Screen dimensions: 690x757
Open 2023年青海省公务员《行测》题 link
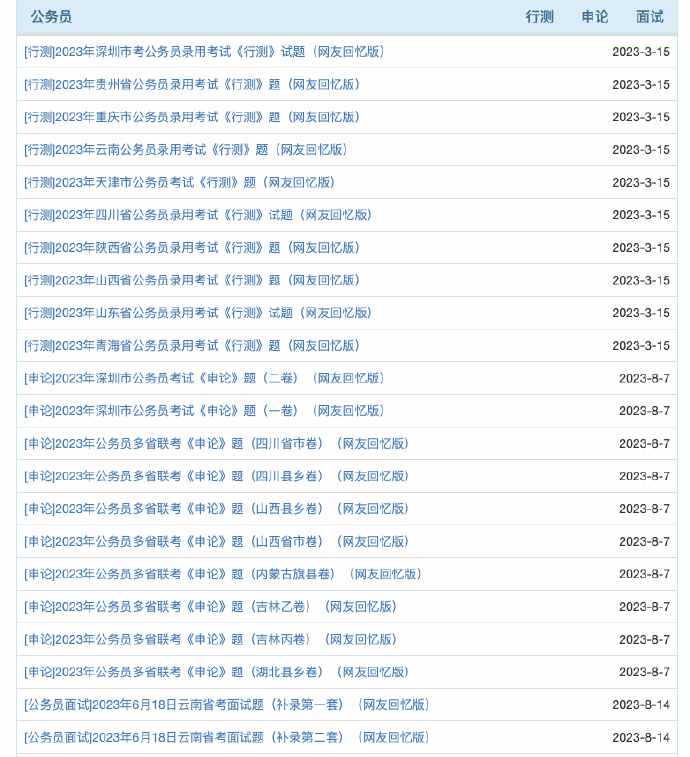(192, 346)
